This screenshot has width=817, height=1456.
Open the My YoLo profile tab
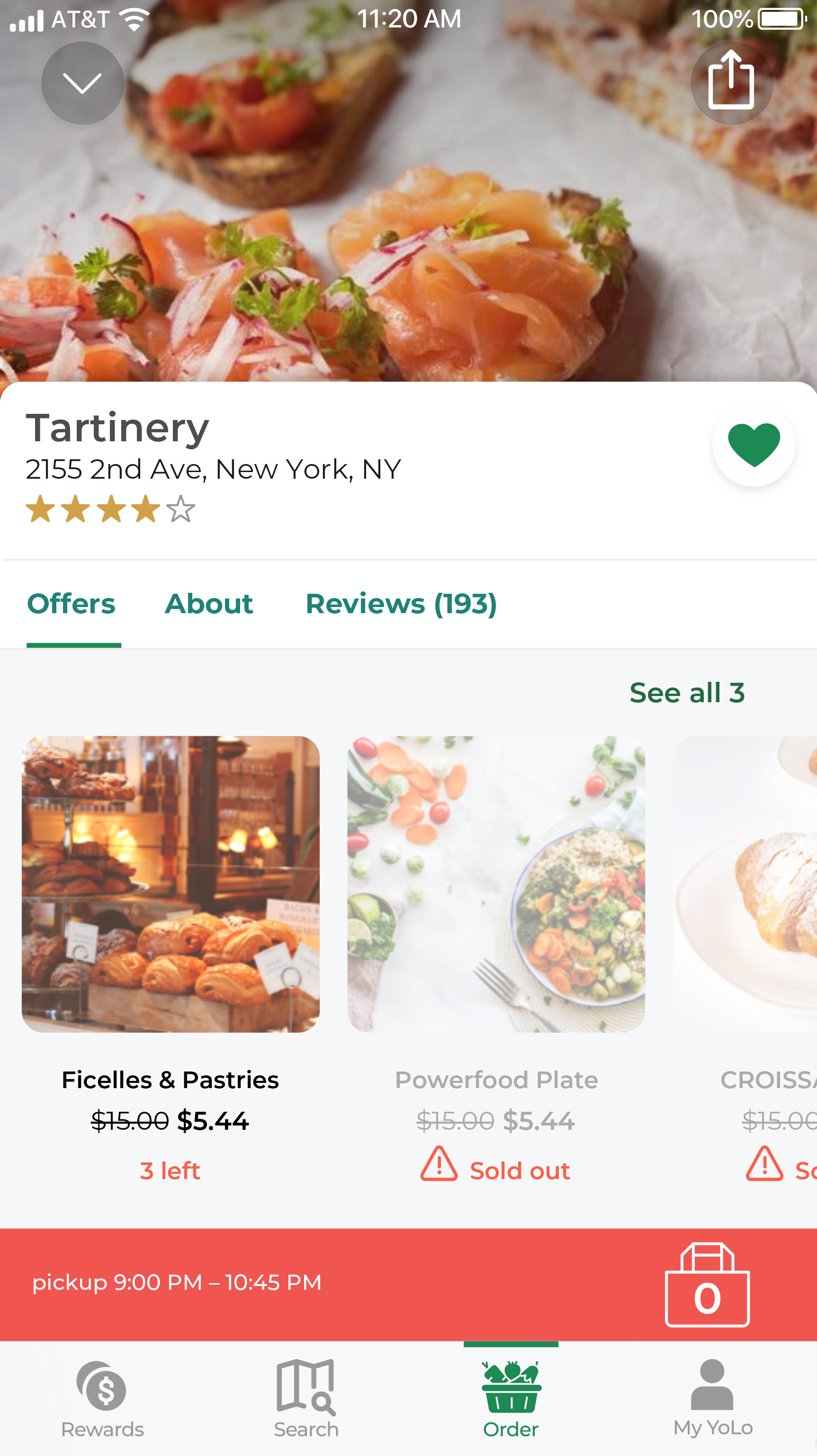[x=713, y=1398]
